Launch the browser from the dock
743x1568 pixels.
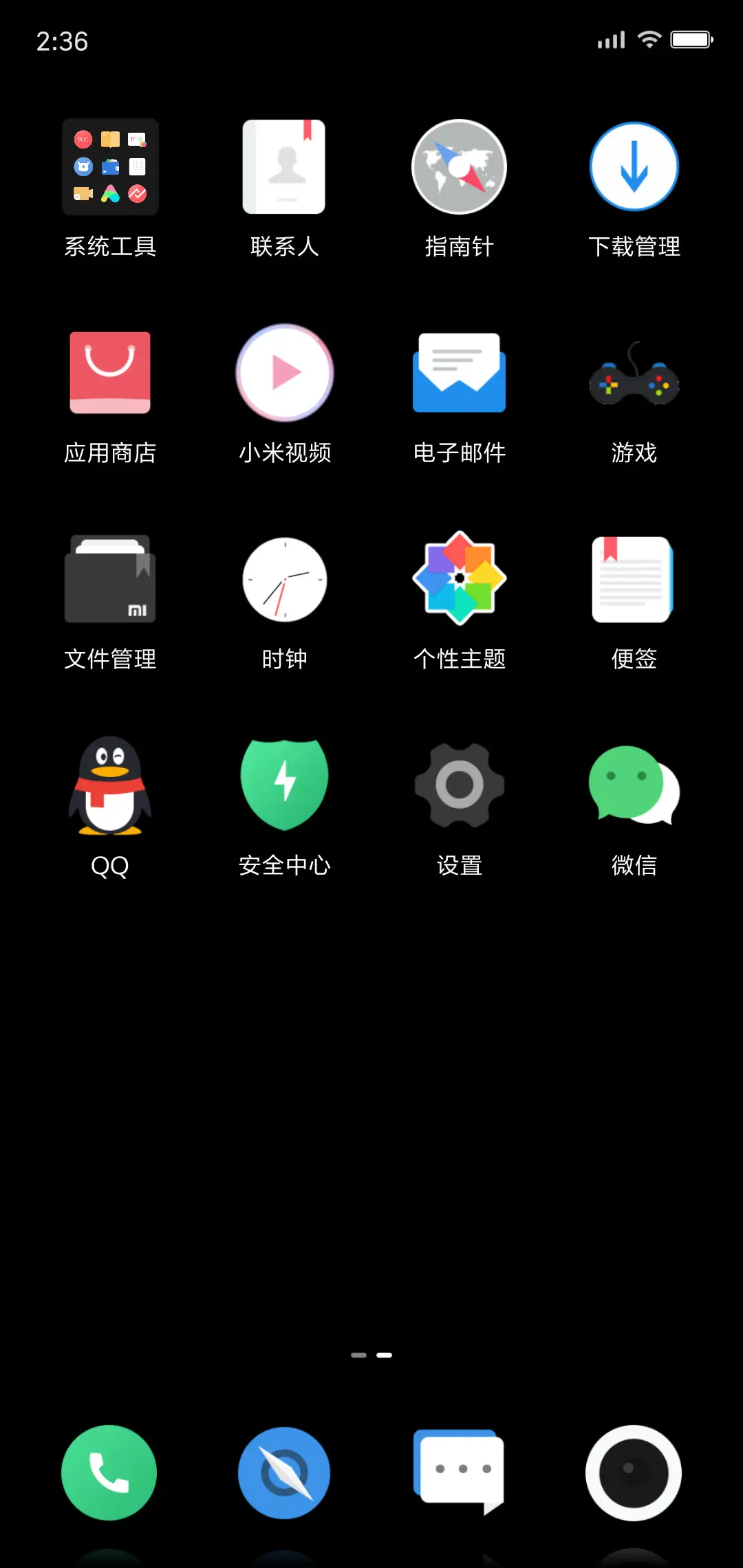click(285, 1471)
